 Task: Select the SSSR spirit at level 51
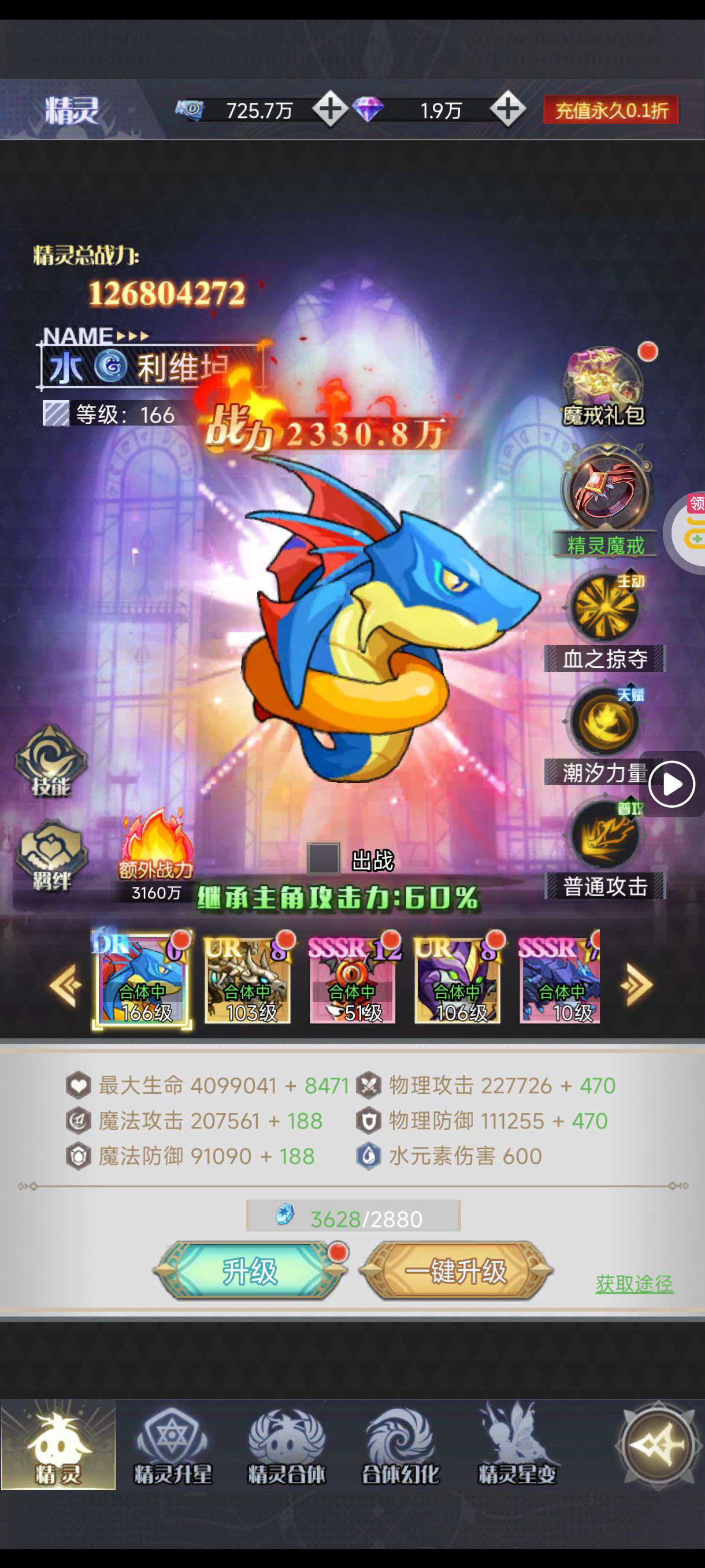[x=352, y=979]
